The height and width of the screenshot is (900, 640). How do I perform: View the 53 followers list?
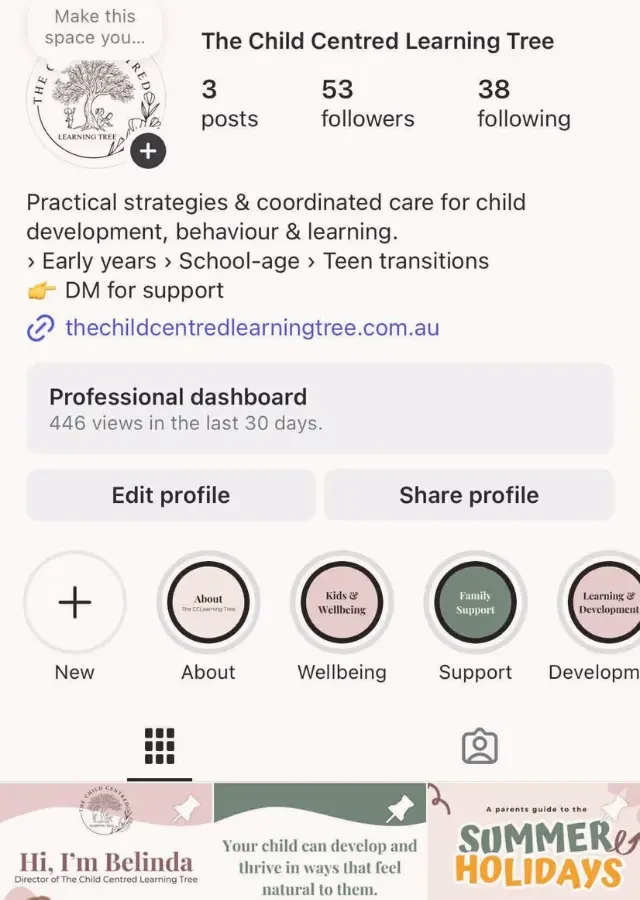pos(367,104)
